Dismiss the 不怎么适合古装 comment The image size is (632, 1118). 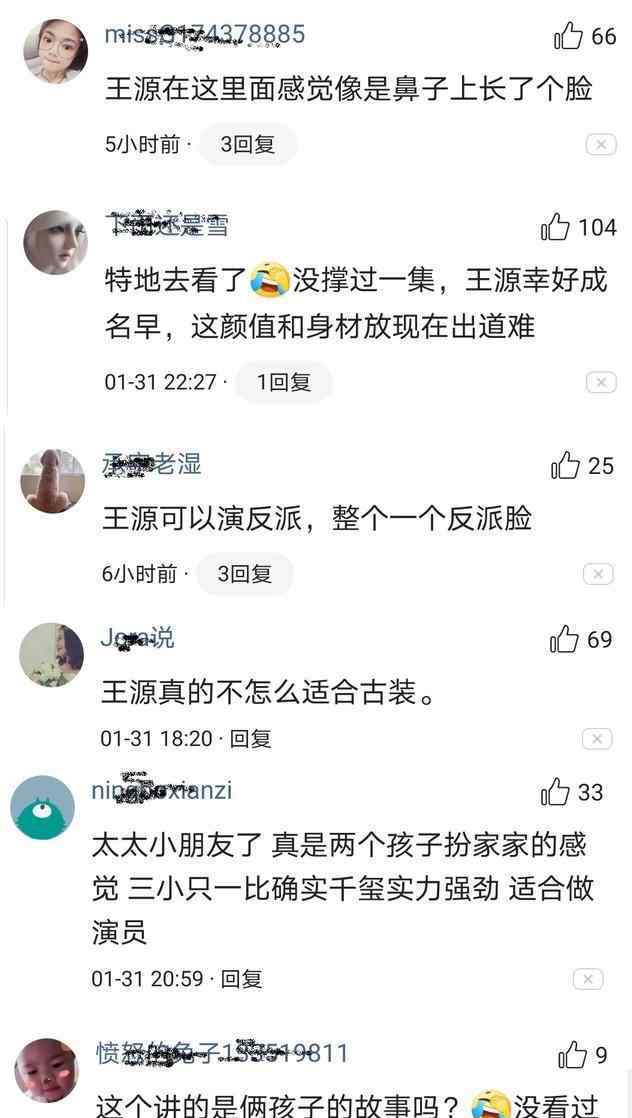coord(596,739)
